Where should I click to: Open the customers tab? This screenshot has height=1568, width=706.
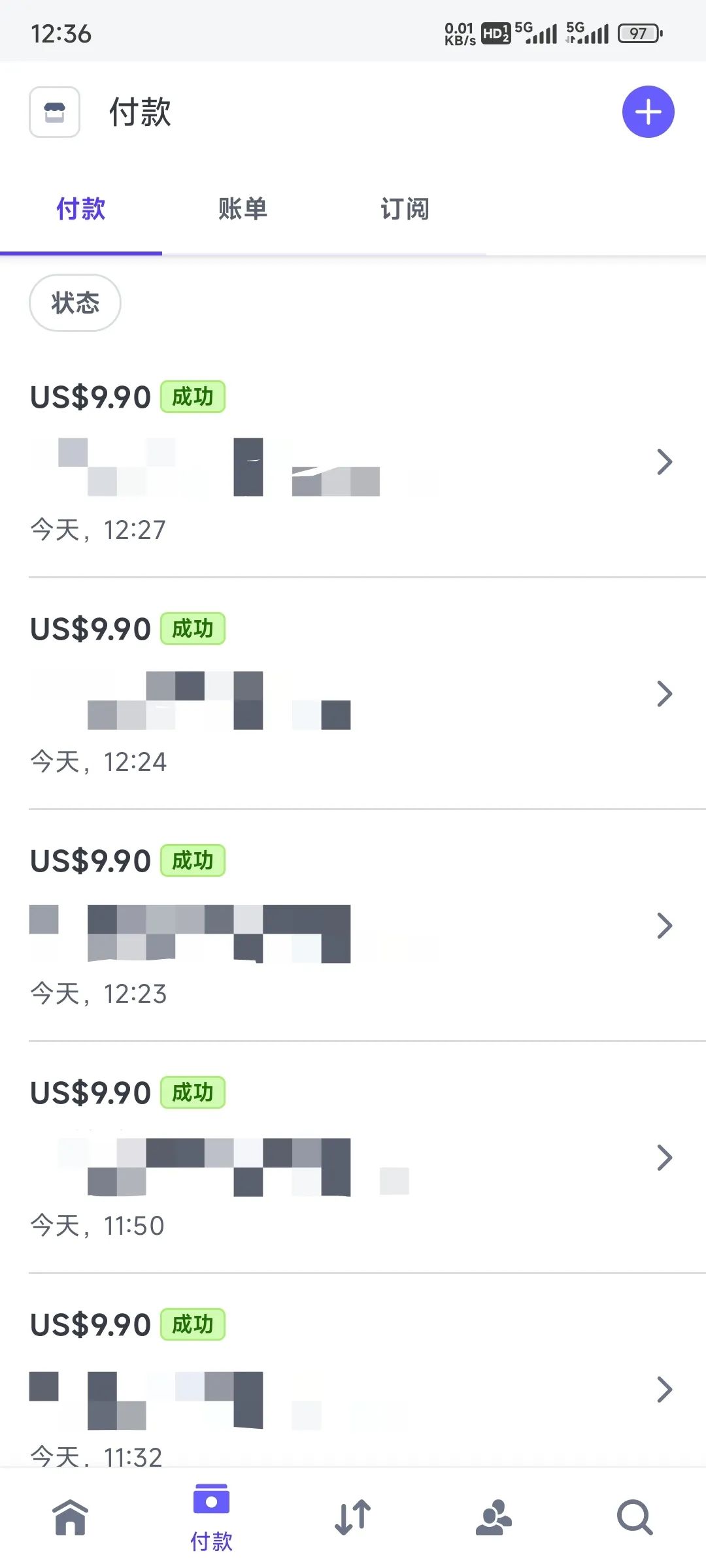pos(494,1517)
